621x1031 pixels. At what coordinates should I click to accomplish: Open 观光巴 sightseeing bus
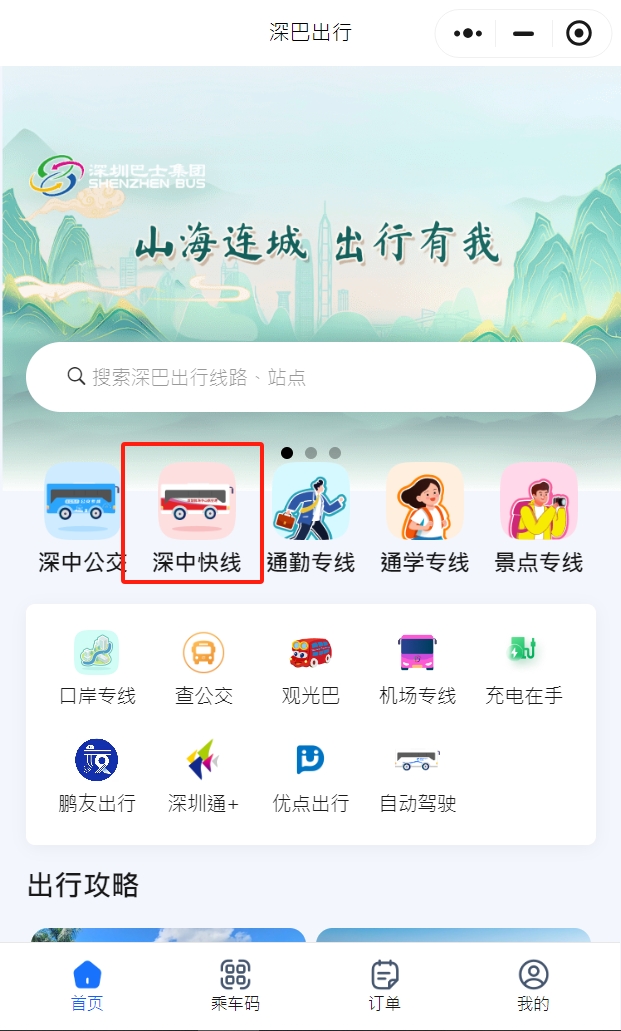[x=311, y=667]
